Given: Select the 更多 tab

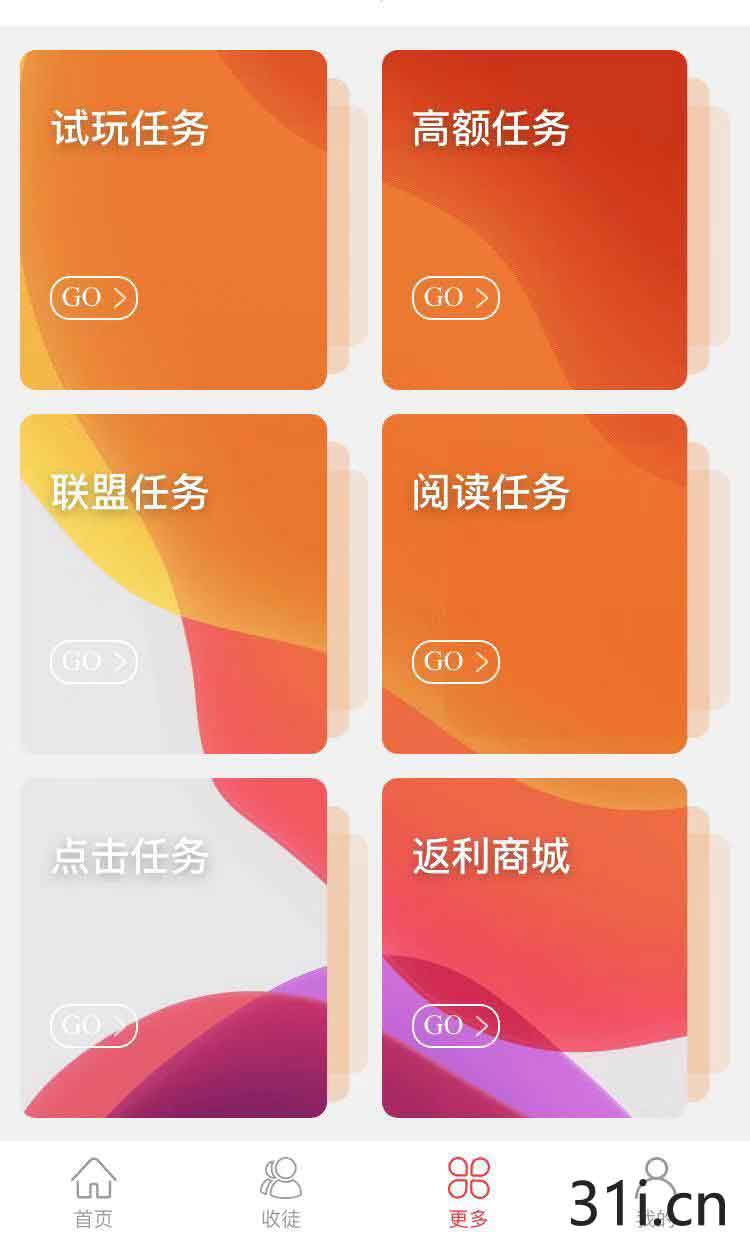Looking at the screenshot, I should pos(468,1192).
